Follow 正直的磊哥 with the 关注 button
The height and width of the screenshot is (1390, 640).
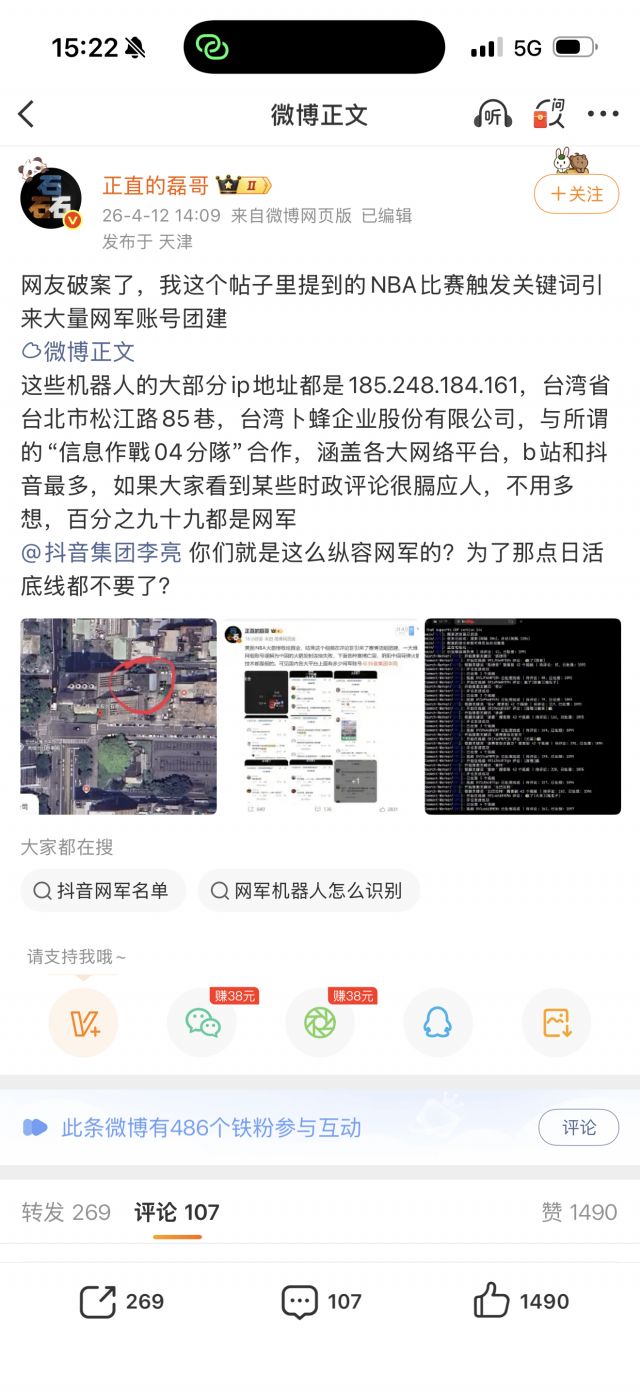point(576,194)
